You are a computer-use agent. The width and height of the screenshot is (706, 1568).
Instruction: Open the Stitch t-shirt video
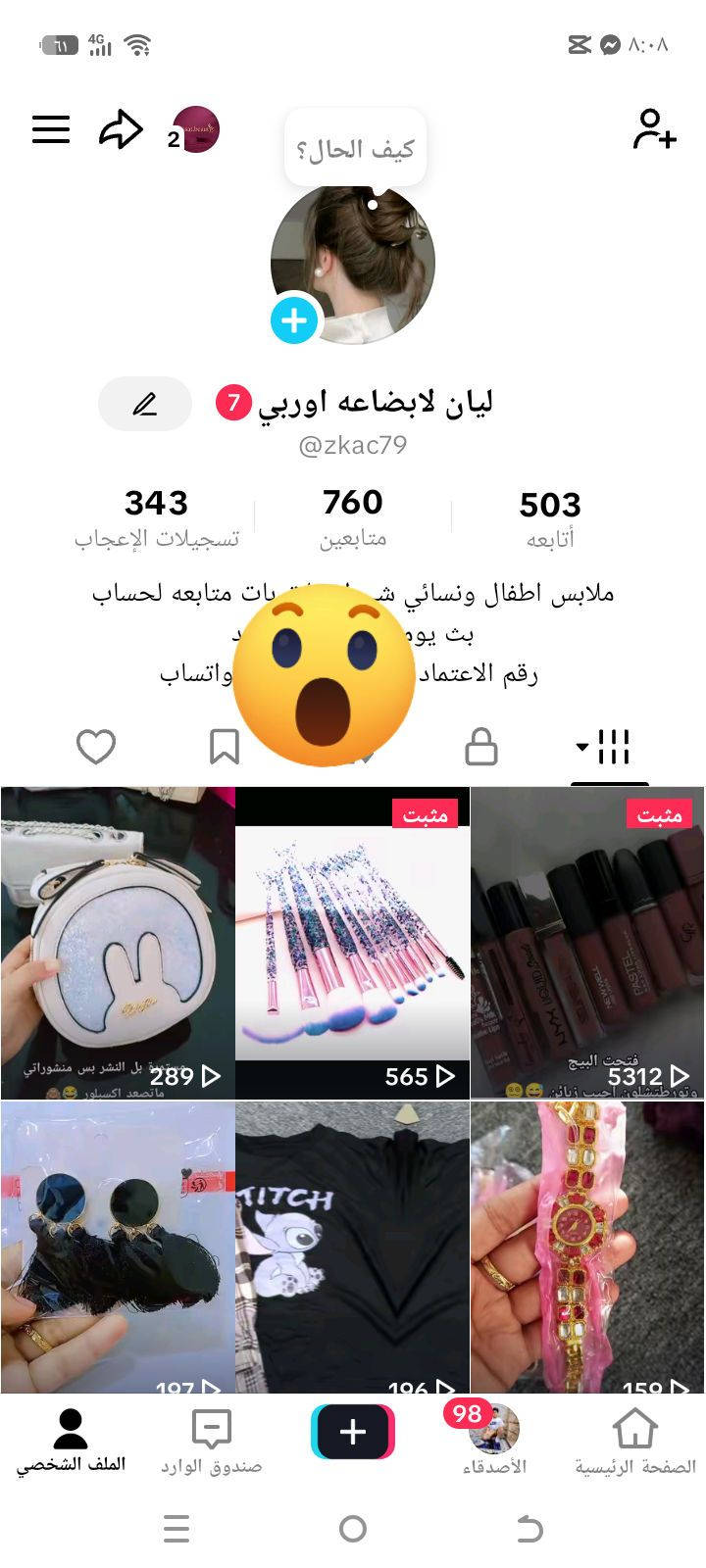click(x=352, y=1247)
